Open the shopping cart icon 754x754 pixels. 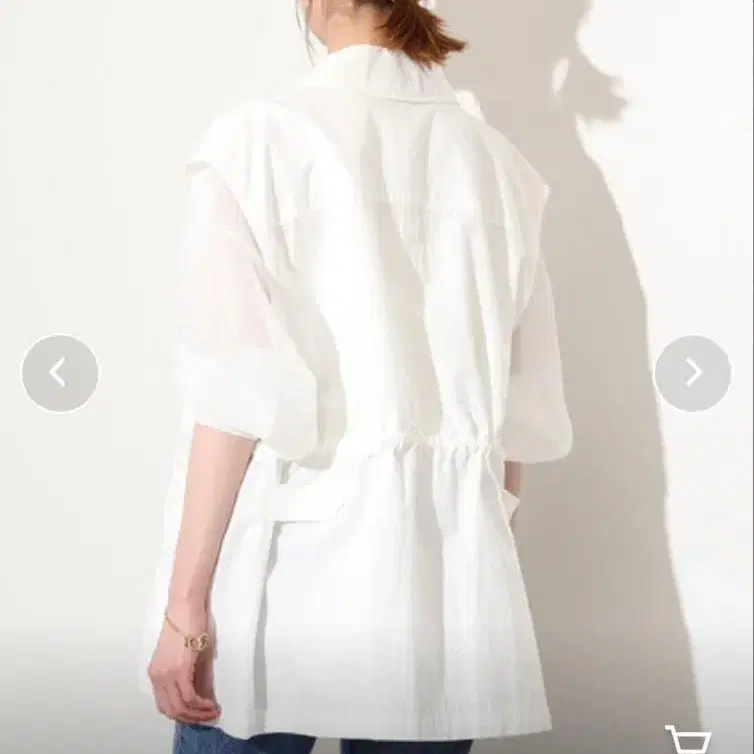(x=687, y=741)
